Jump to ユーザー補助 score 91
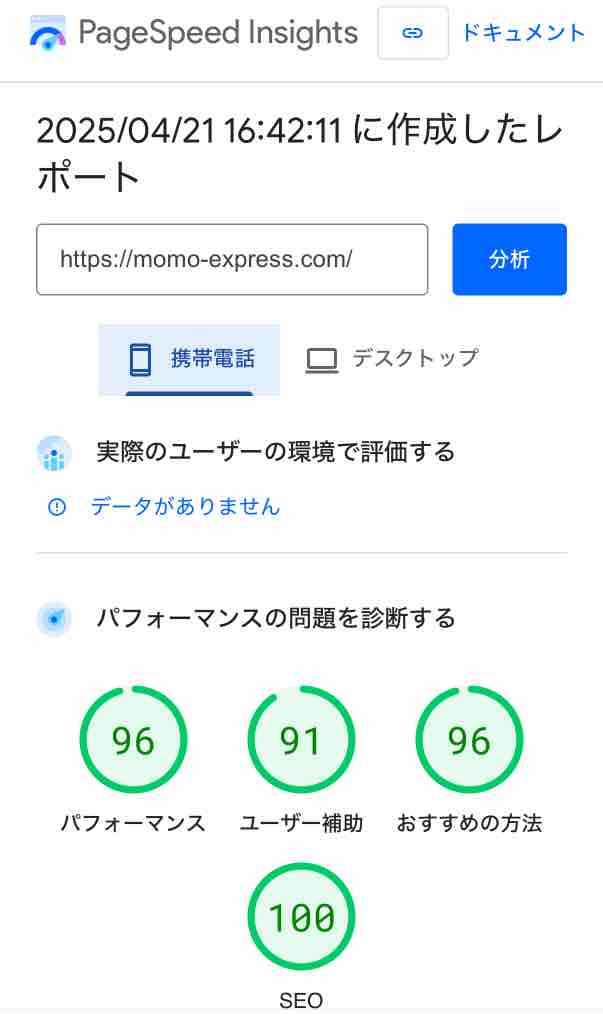Viewport: 603px width, 1014px height. click(301, 741)
